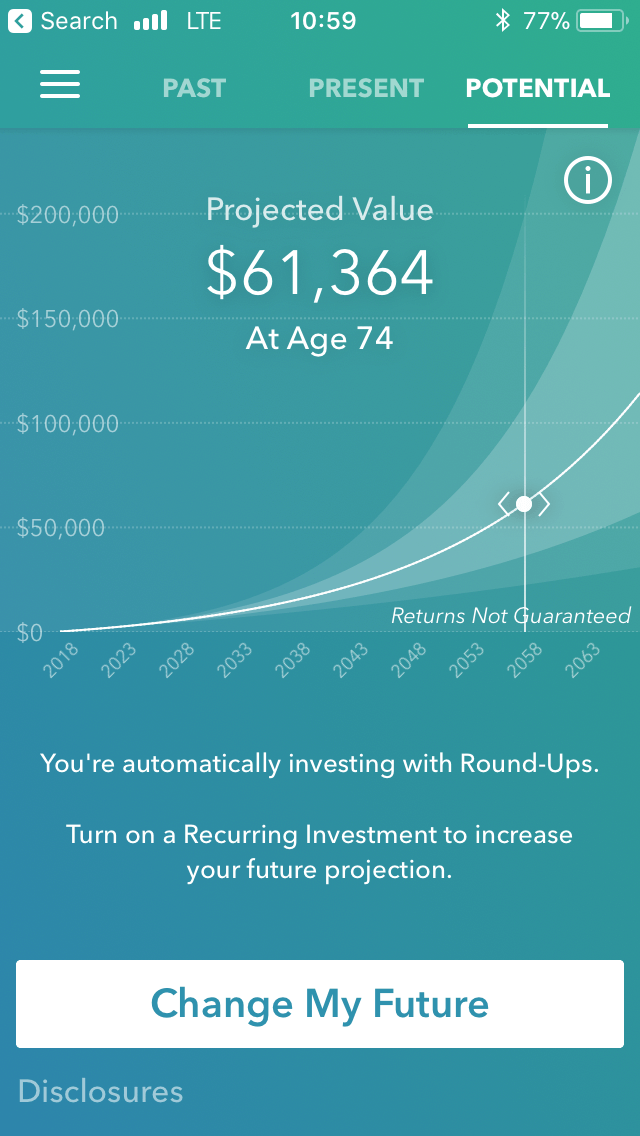Tap the Change My Future button
The width and height of the screenshot is (640, 1136).
pos(320,1003)
